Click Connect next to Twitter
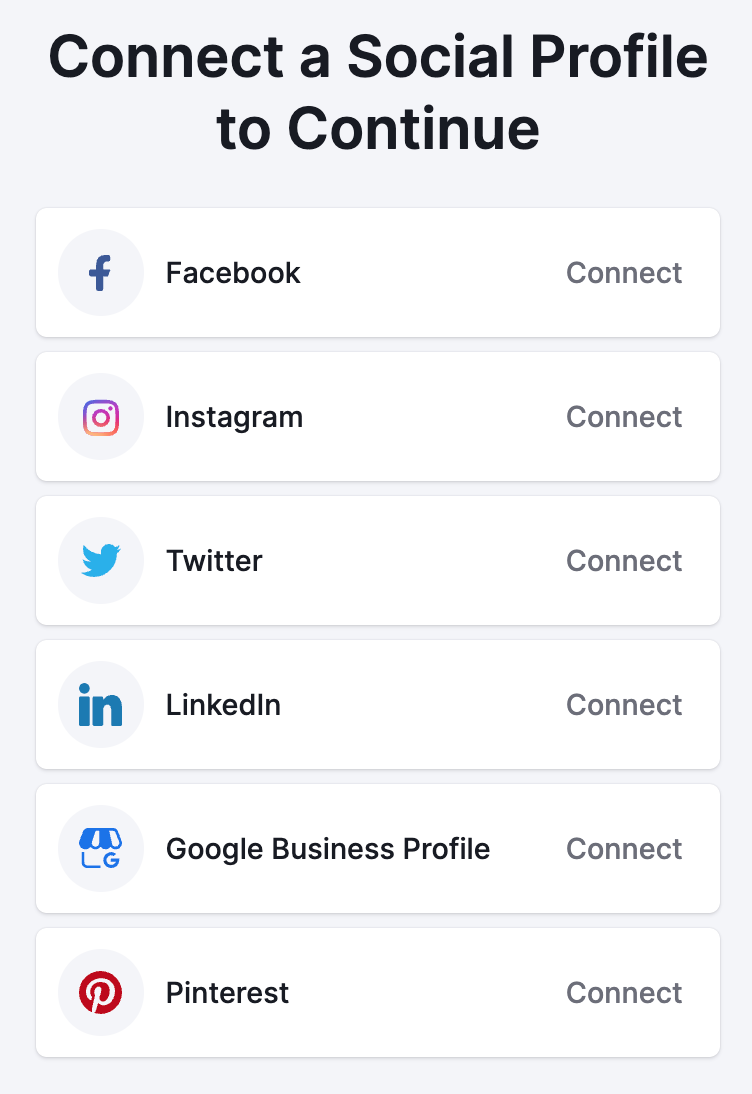The height and width of the screenshot is (1094, 752). pos(624,560)
